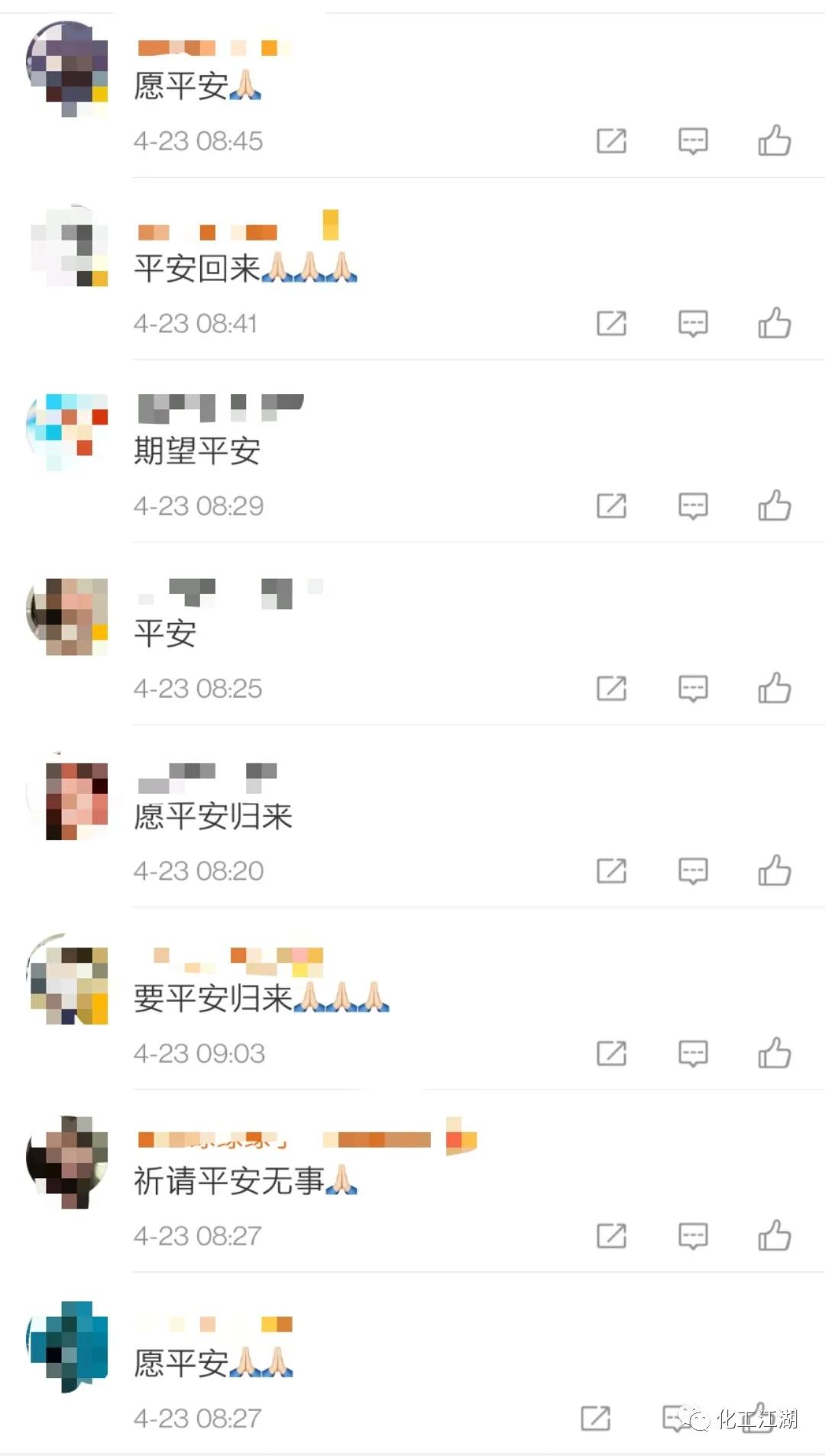Like the "平安" comment
The height and width of the screenshot is (1456, 825).
point(776,688)
